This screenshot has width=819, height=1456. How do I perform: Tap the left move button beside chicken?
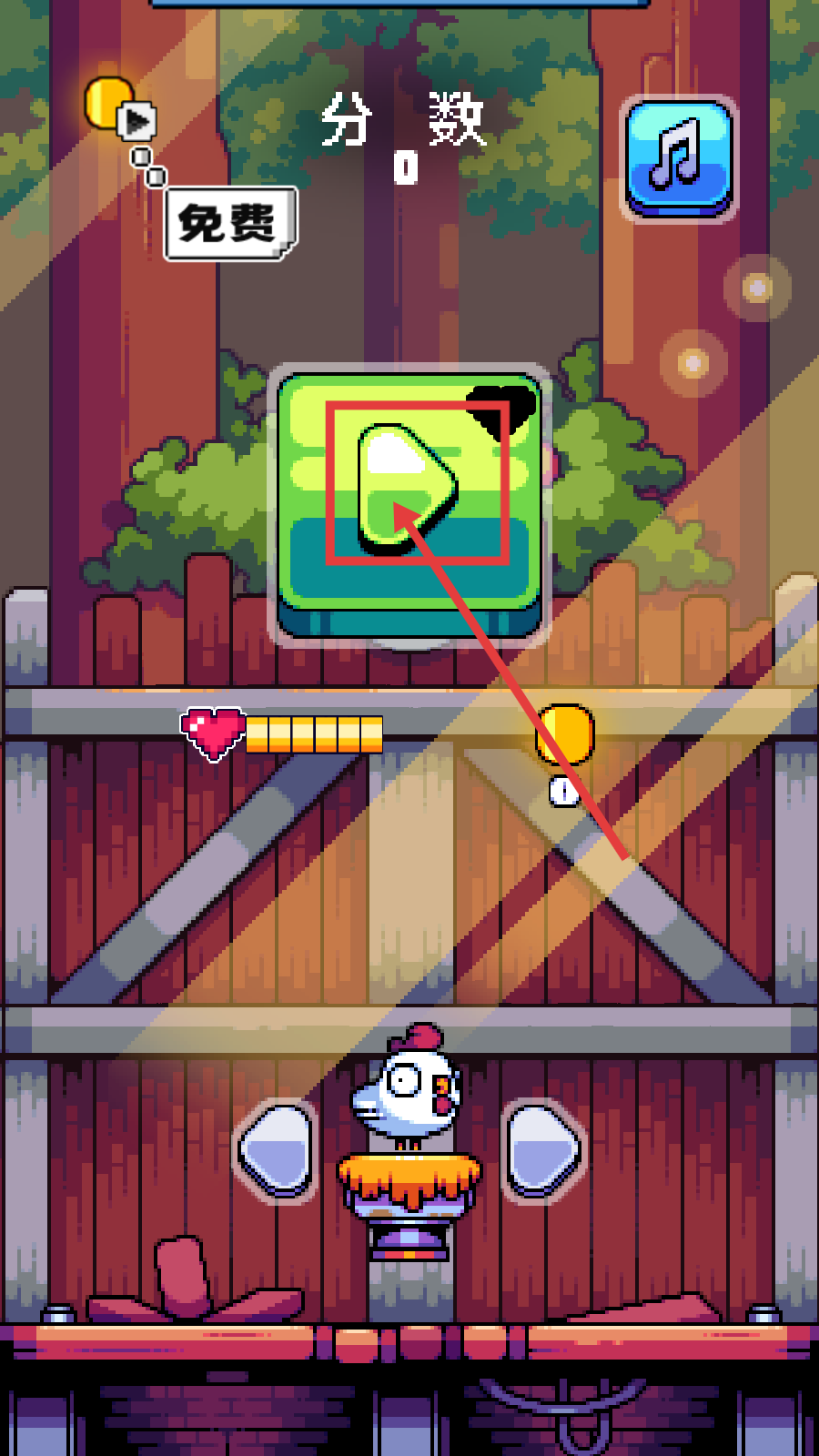(x=277, y=1149)
